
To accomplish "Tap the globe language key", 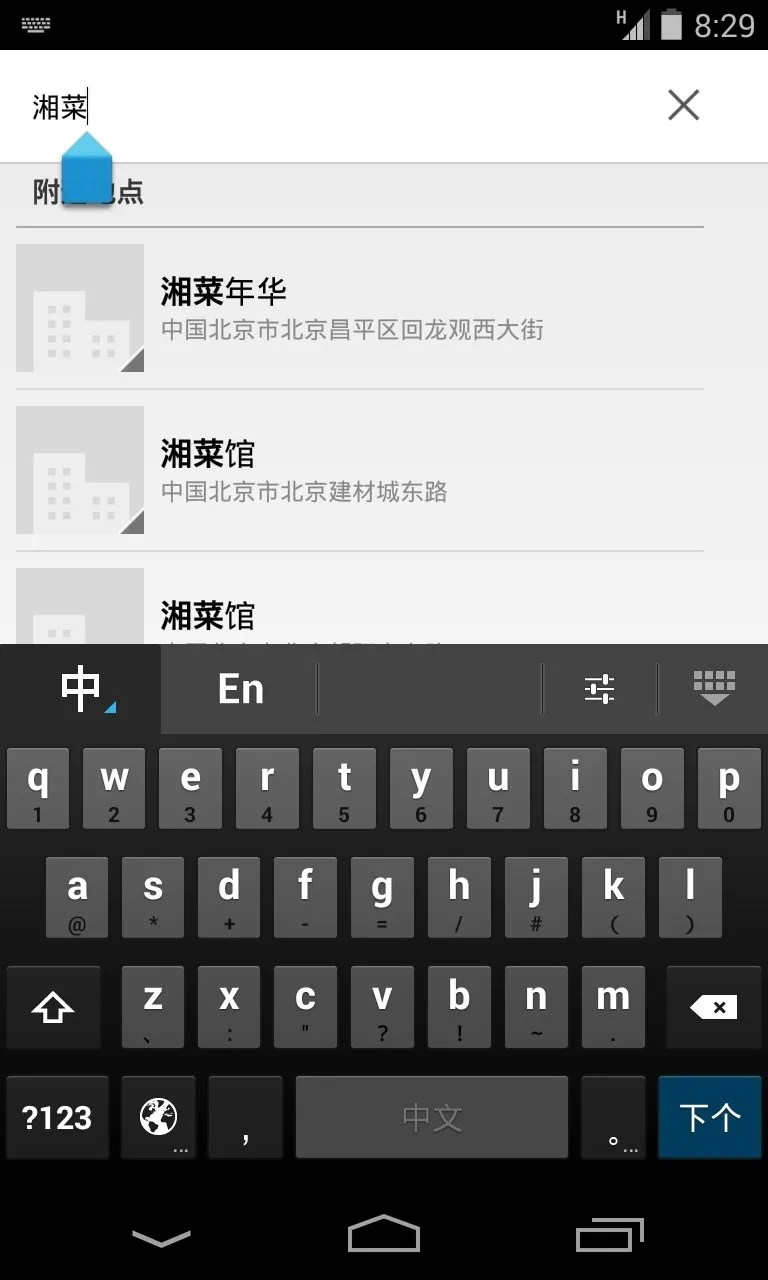I will [x=158, y=1118].
